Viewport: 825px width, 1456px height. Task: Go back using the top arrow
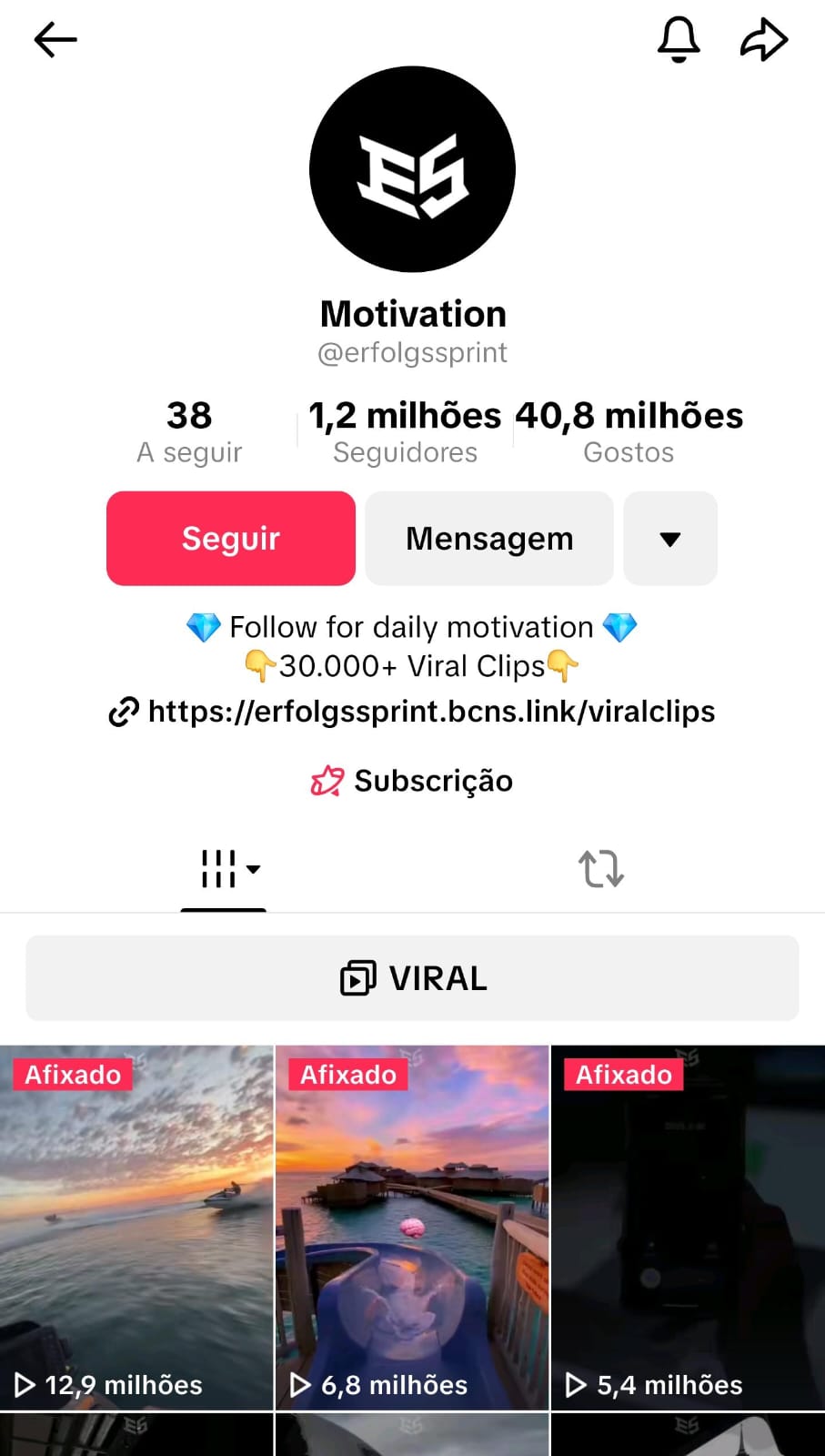55,40
